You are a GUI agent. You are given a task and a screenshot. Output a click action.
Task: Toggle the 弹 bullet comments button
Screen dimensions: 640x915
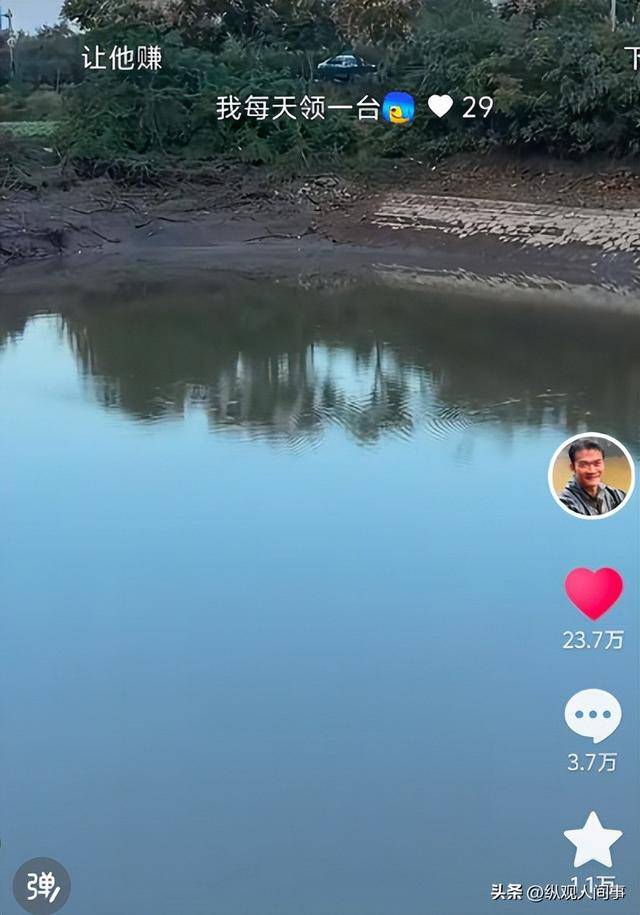coord(42,885)
